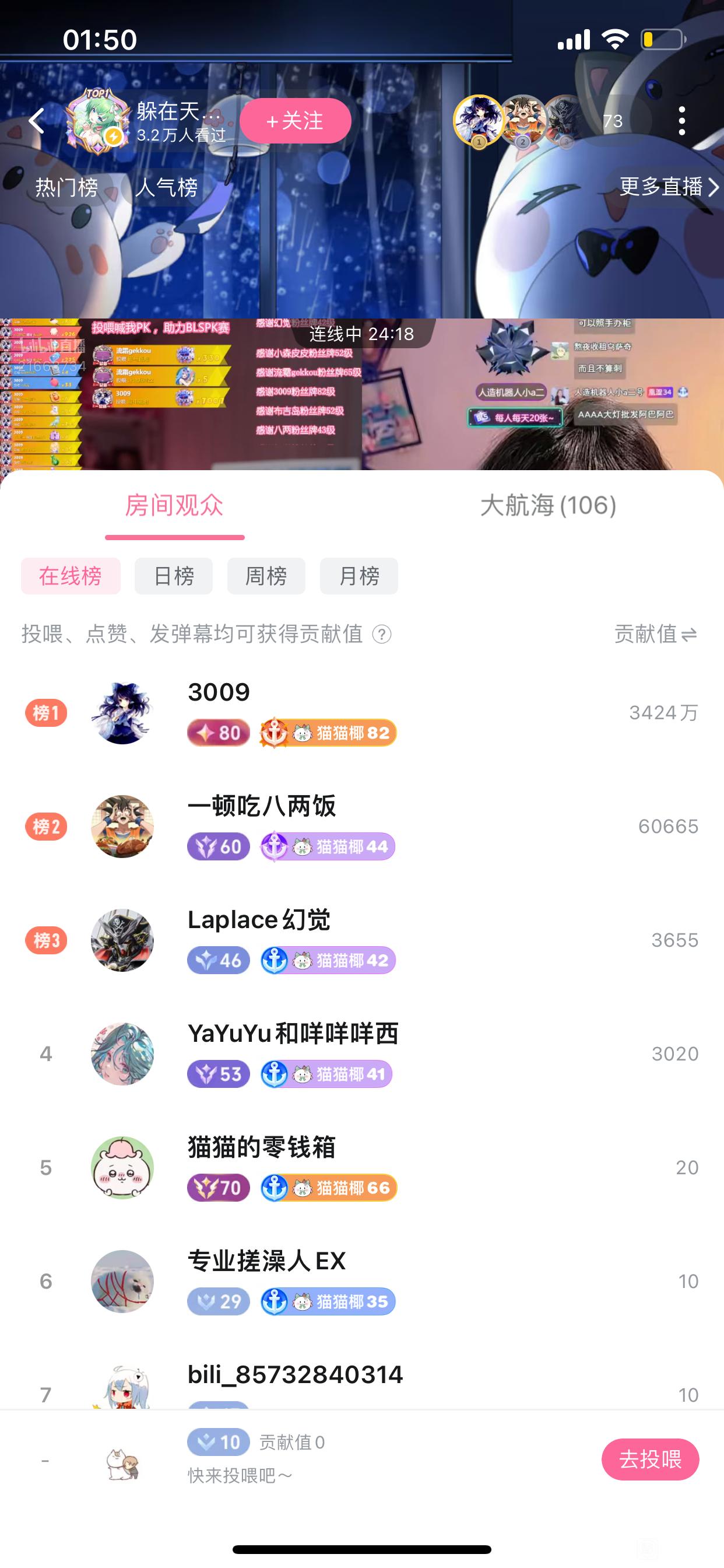
Task: Follow the streamer with +关注
Action: pos(295,121)
